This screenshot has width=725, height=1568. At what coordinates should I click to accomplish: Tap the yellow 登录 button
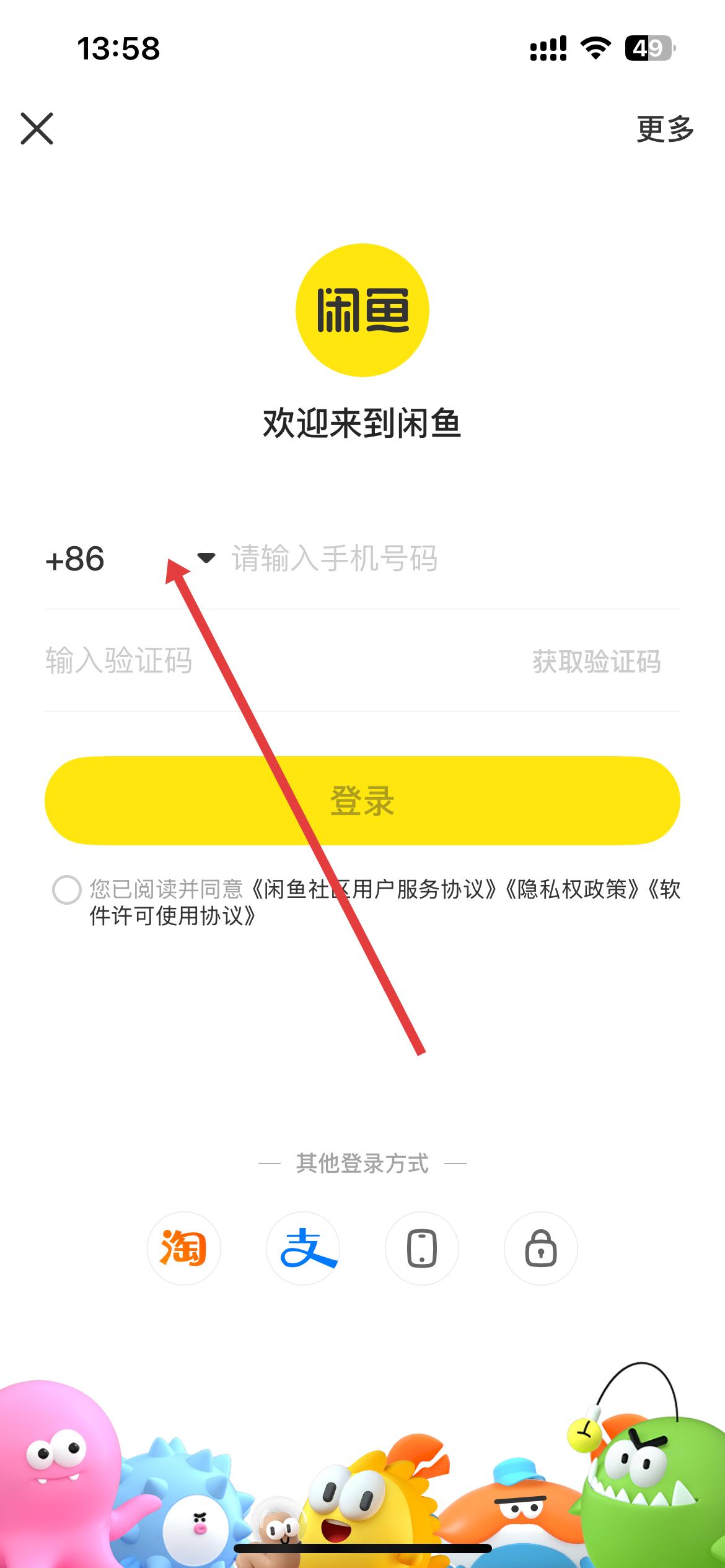[x=362, y=801]
